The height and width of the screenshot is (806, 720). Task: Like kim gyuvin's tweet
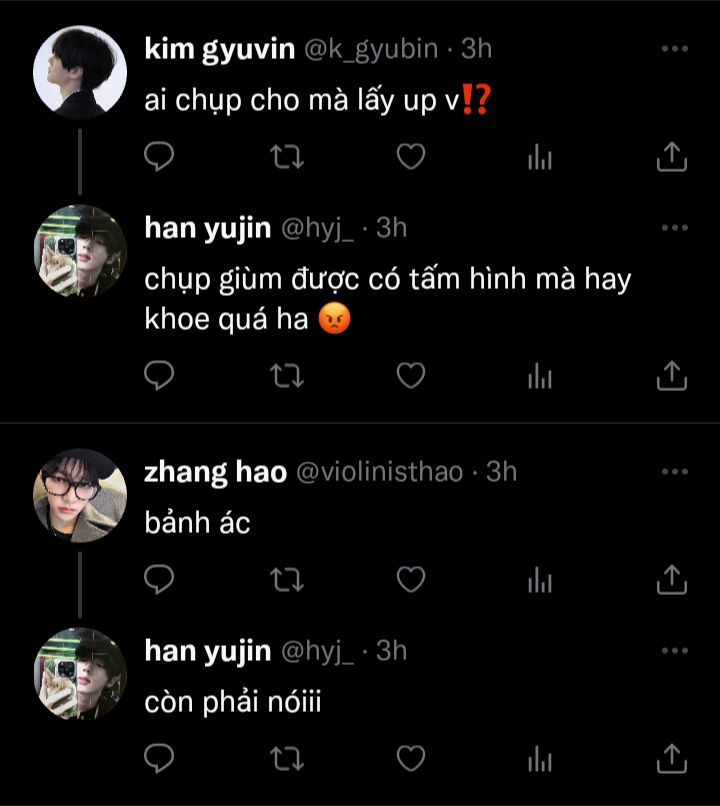click(411, 156)
